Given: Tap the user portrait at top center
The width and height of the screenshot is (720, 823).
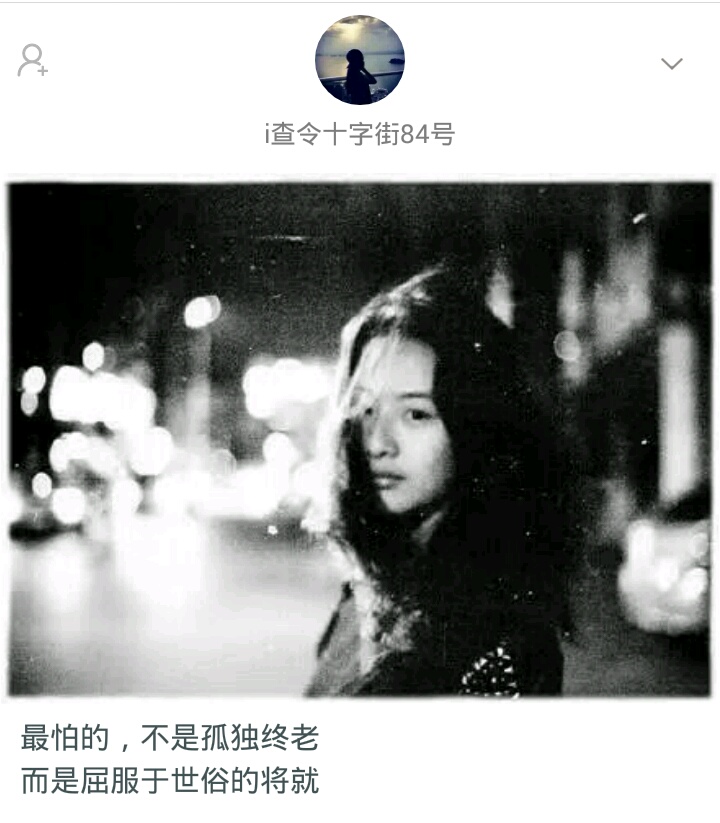Looking at the screenshot, I should click(x=360, y=60).
